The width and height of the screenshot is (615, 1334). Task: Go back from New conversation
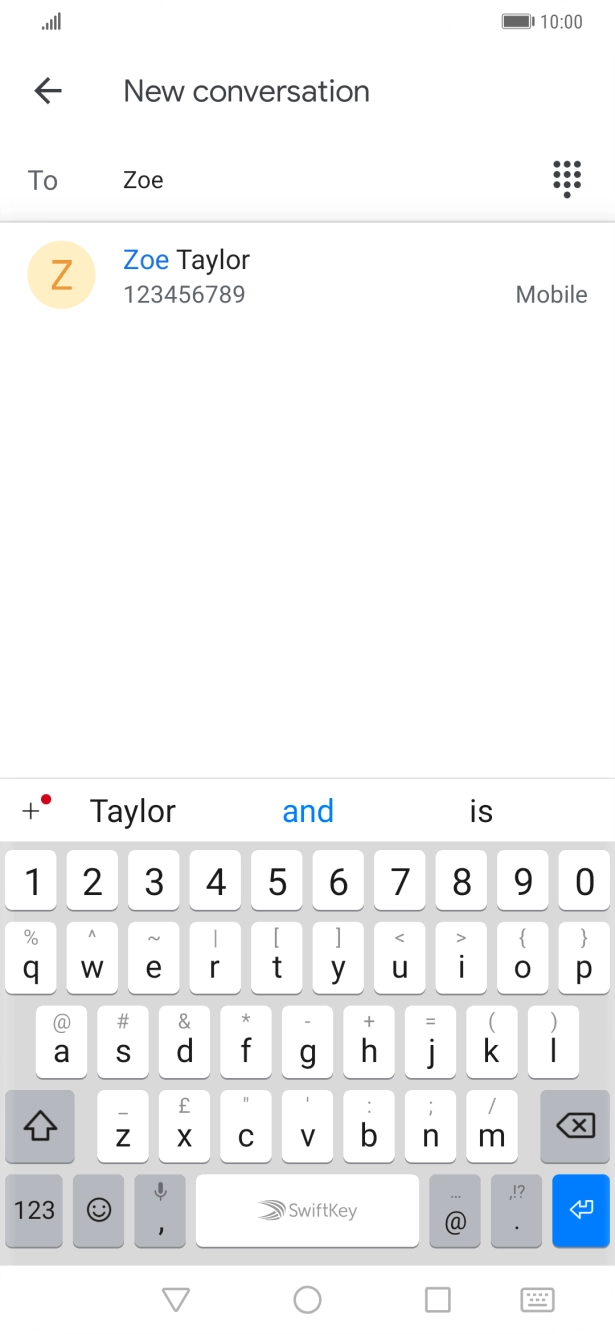click(x=48, y=91)
